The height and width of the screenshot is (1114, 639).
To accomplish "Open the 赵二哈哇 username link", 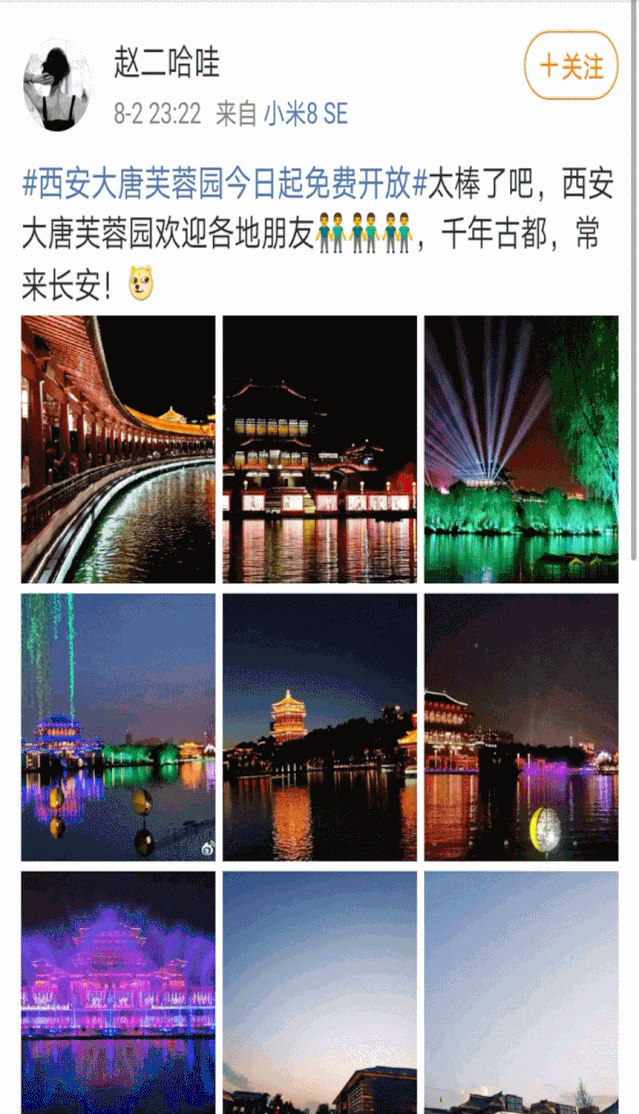I will [167, 63].
